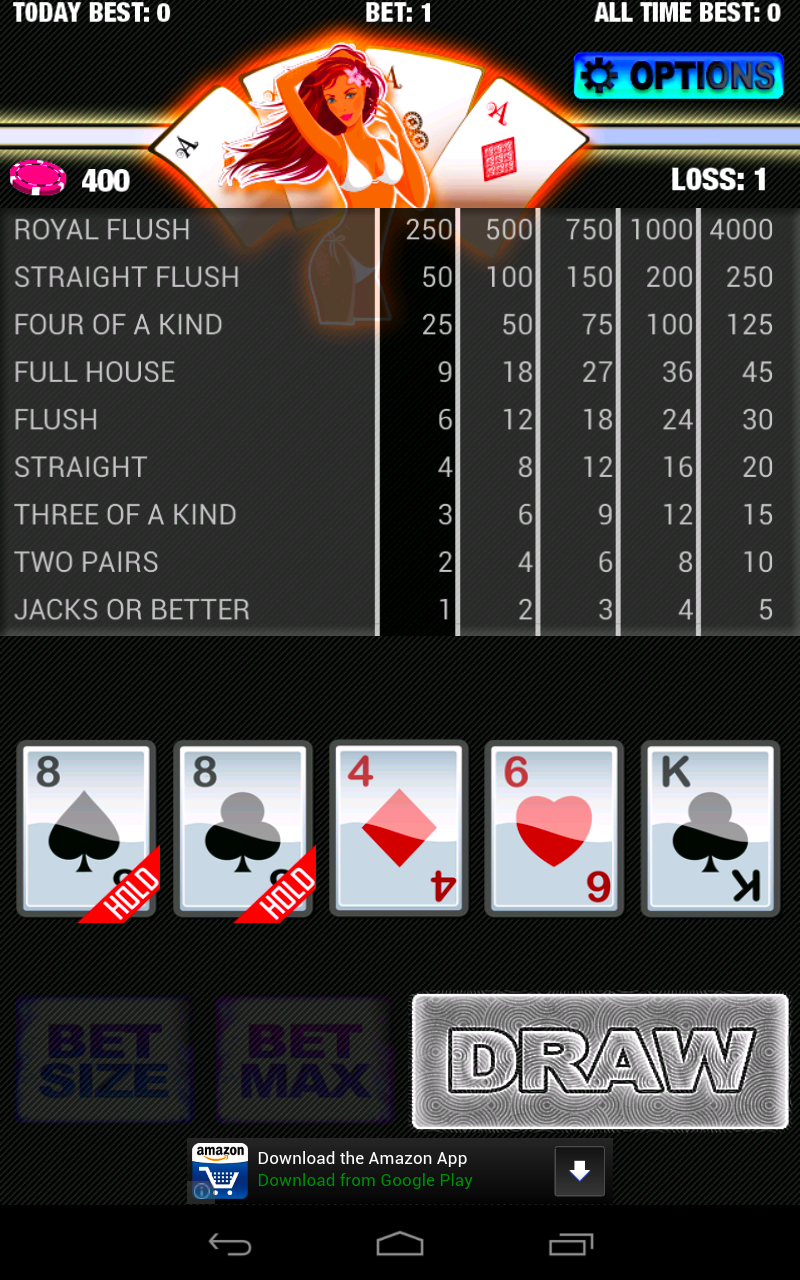Hold the King of clubs card
This screenshot has height=1280, width=800.
[710, 828]
